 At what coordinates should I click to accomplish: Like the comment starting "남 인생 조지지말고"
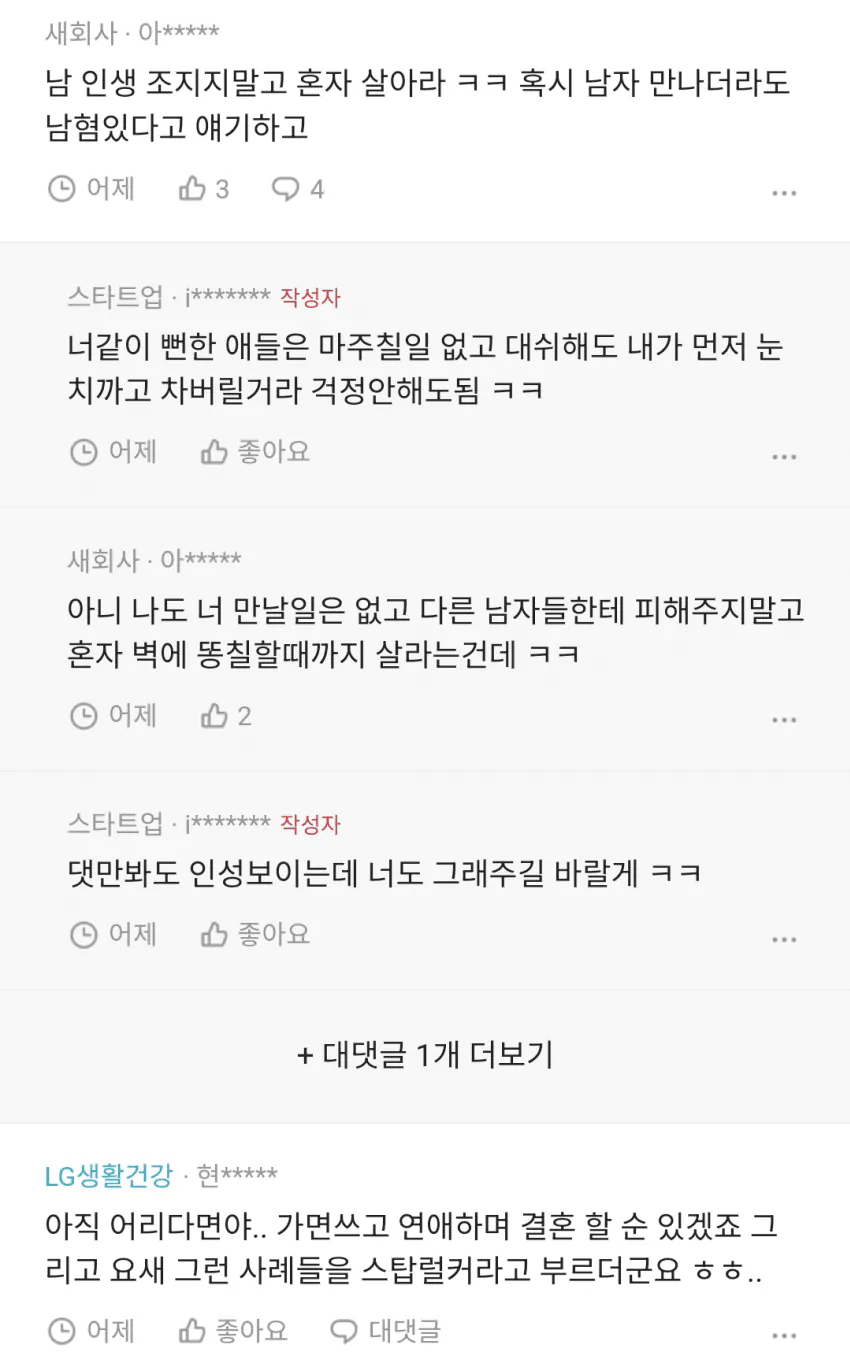(203, 189)
